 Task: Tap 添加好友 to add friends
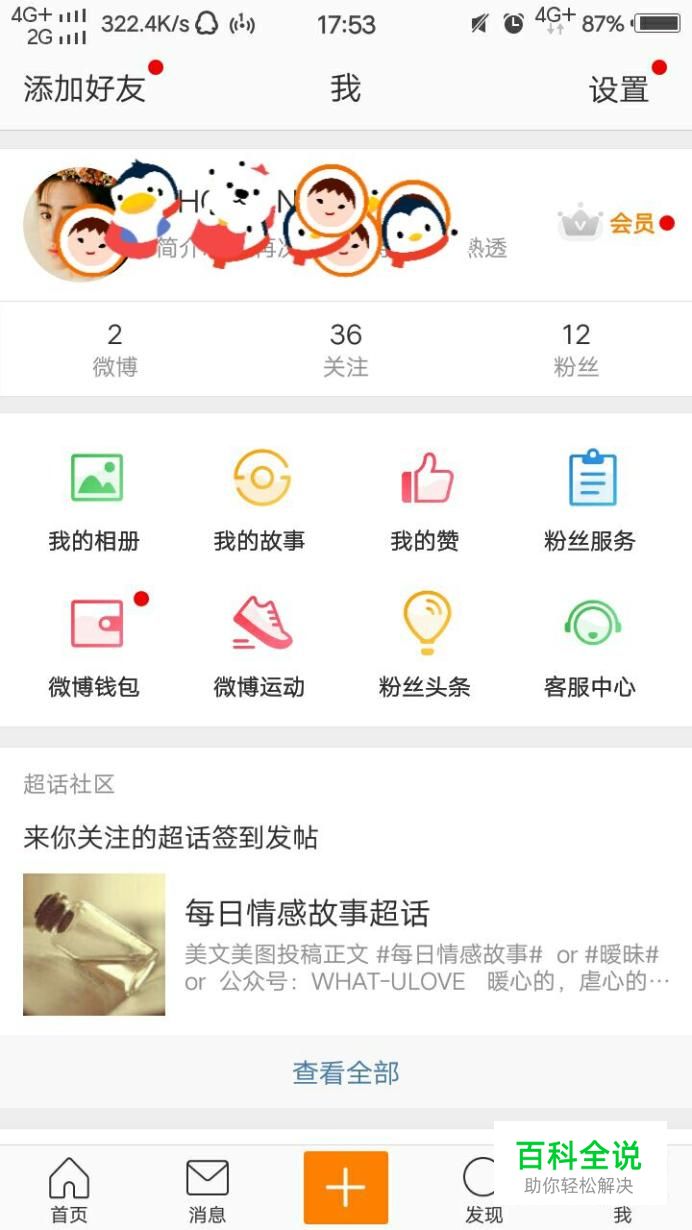pos(84,89)
